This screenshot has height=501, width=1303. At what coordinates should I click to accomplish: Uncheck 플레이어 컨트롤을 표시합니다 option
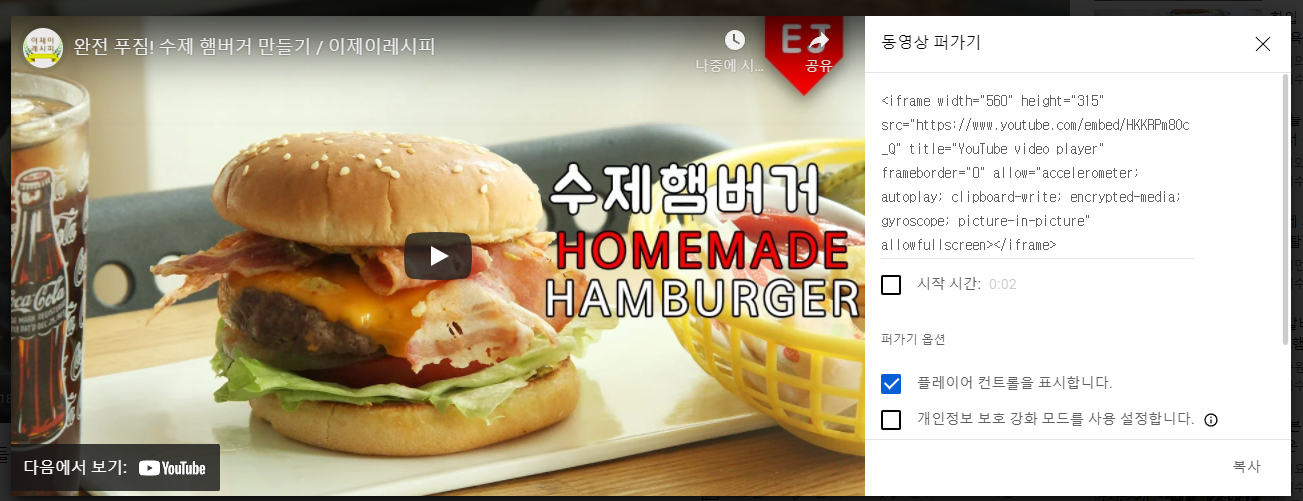click(x=891, y=383)
